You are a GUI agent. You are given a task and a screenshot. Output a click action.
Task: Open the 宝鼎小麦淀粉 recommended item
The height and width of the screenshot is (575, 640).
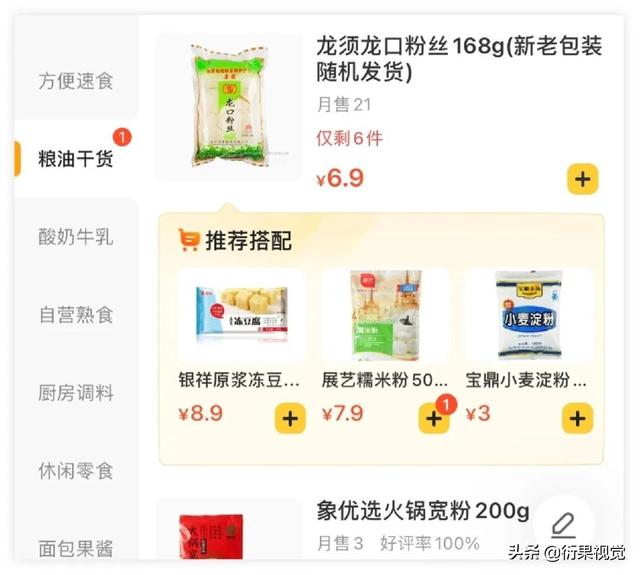528,314
